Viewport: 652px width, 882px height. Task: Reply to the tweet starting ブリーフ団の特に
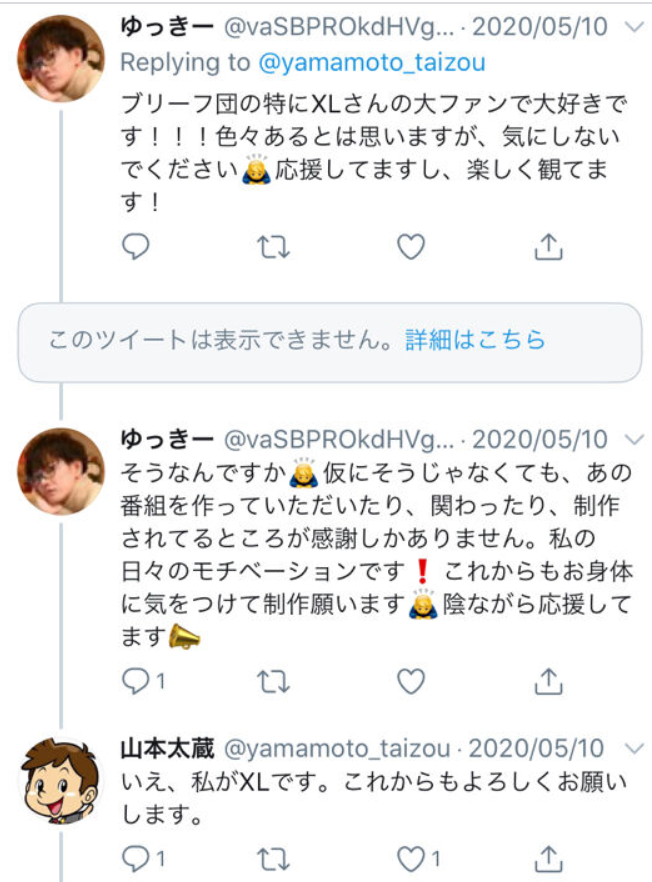point(135,246)
